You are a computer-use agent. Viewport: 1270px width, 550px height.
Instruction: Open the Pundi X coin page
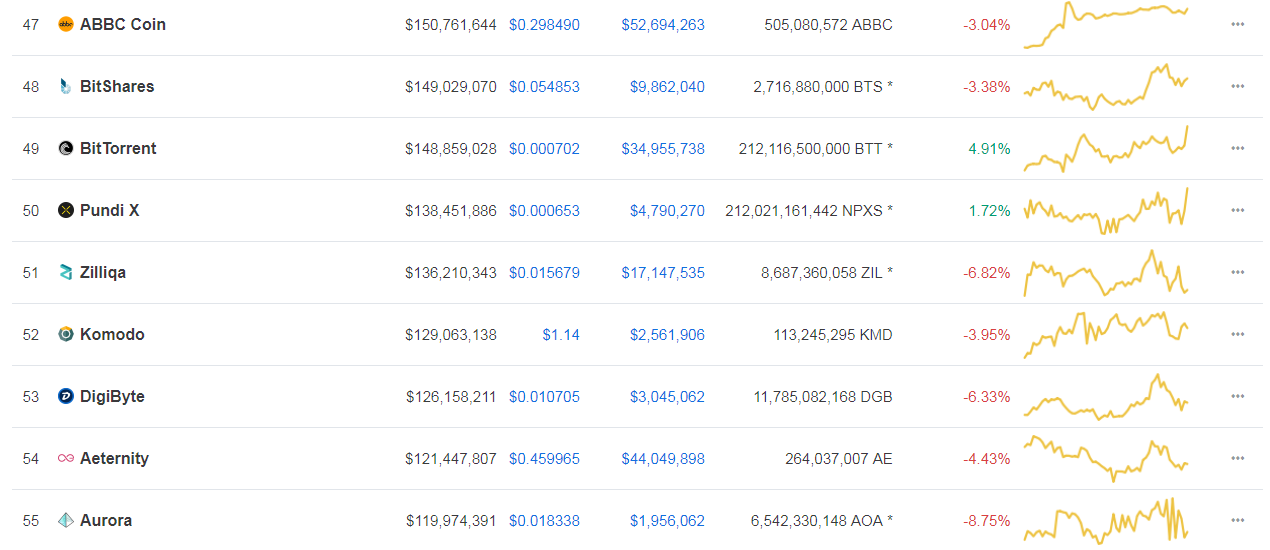(109, 210)
